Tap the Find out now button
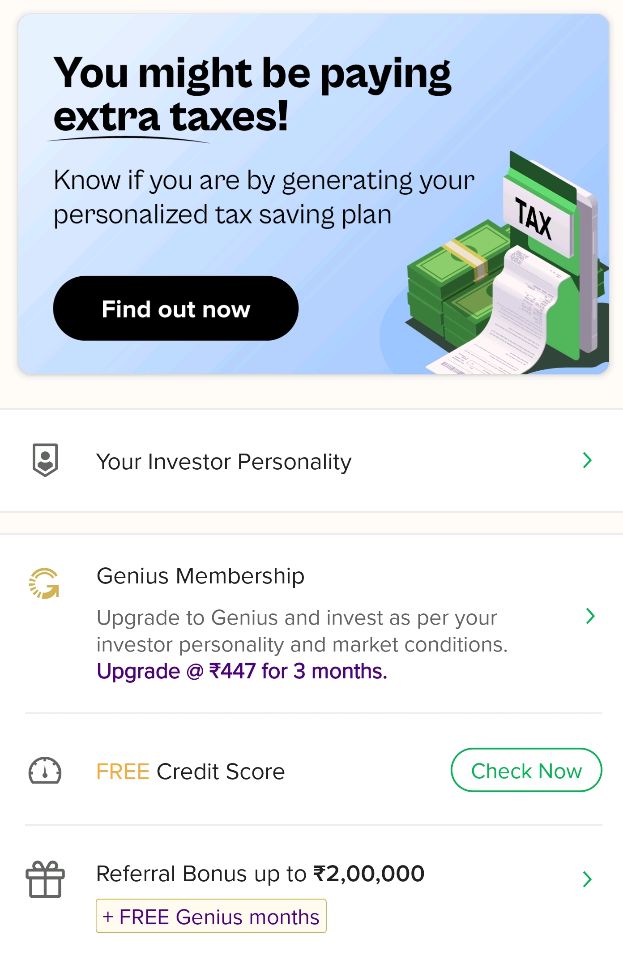This screenshot has width=623, height=960. click(x=175, y=309)
